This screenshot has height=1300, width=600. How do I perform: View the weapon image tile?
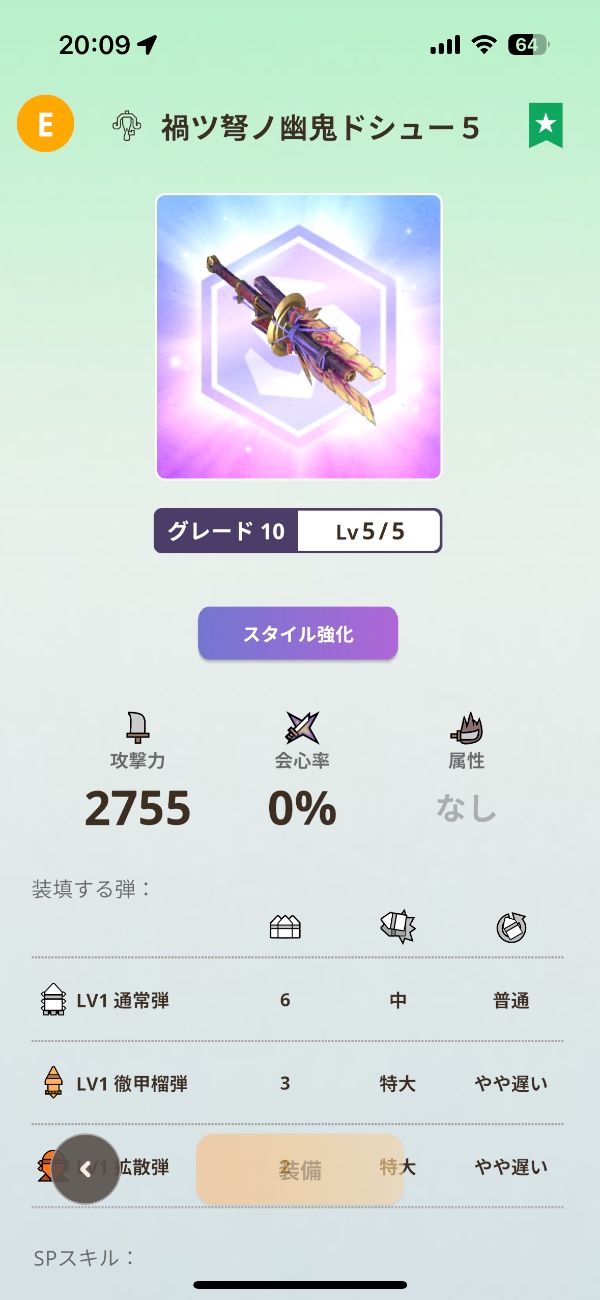[298, 337]
